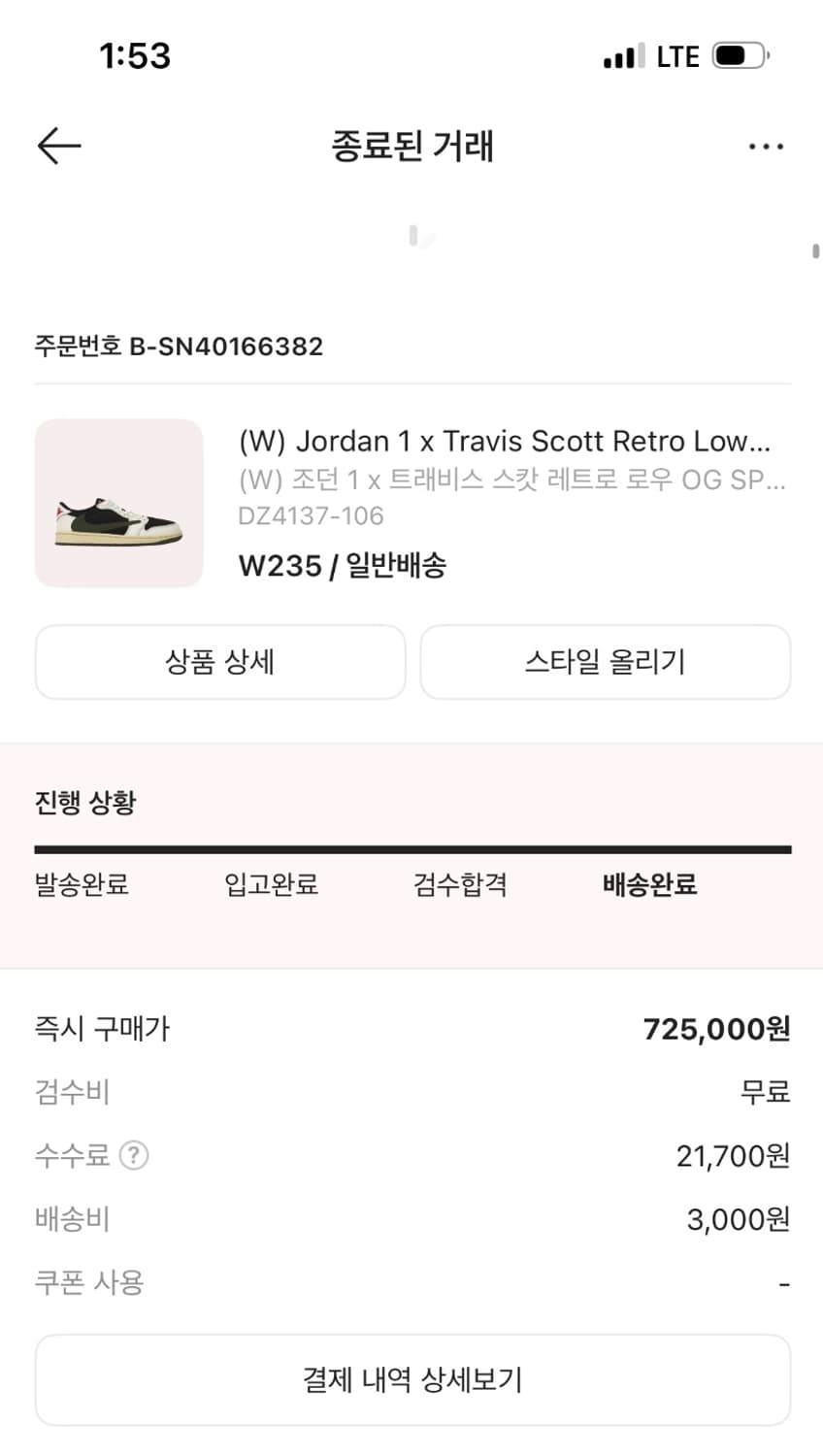View the shoe product thumbnail image
The height and width of the screenshot is (1456, 823).
pyautogui.click(x=118, y=502)
